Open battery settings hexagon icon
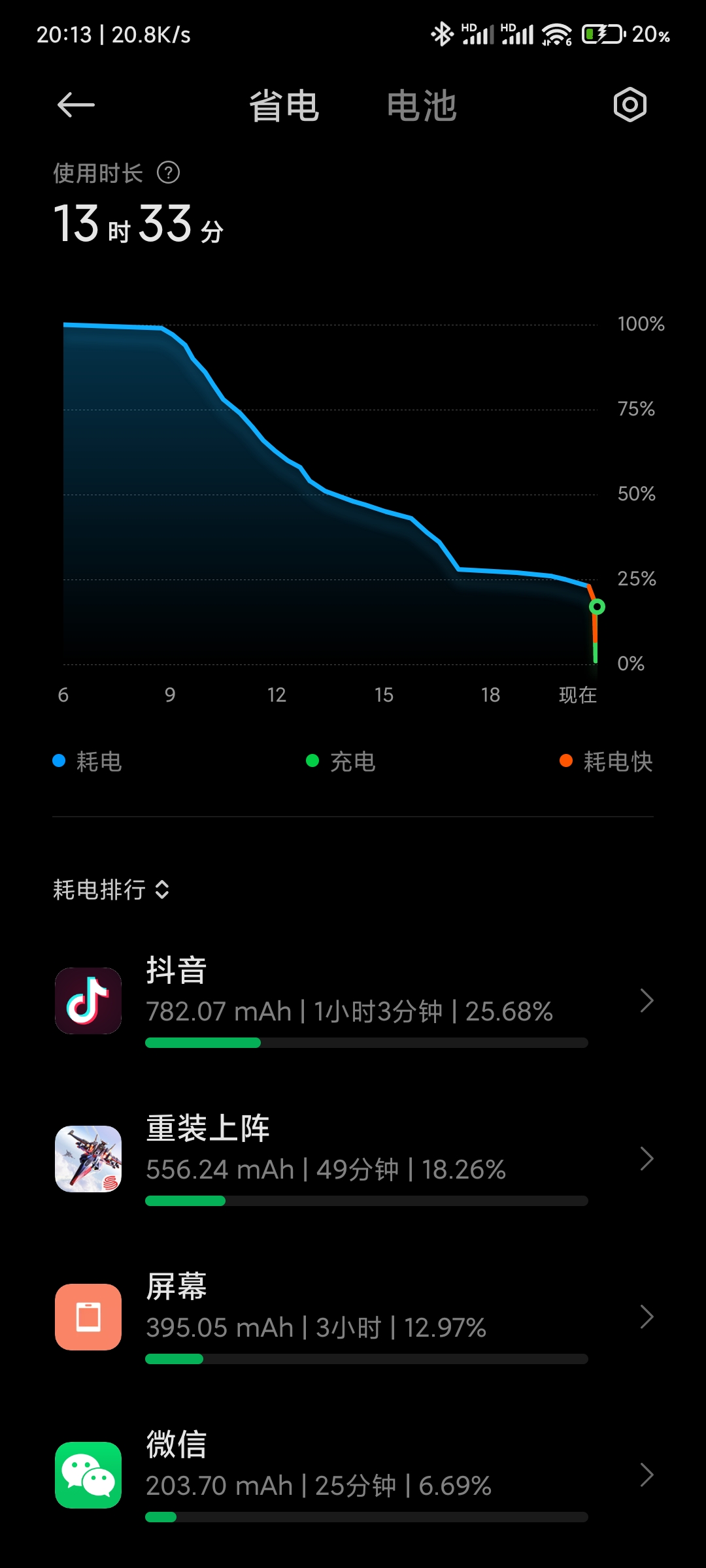Viewport: 706px width, 1568px height. (x=630, y=105)
